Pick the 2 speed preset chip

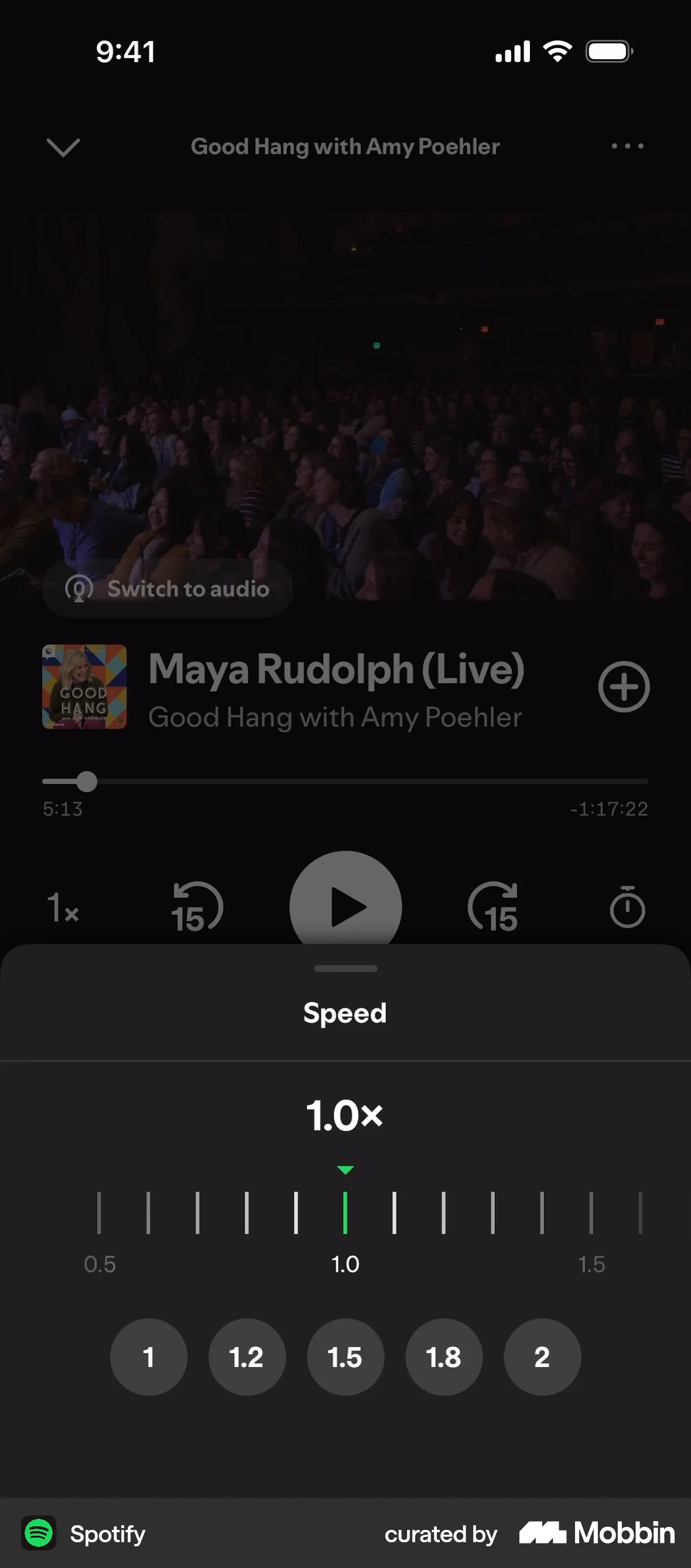pyautogui.click(x=542, y=1357)
